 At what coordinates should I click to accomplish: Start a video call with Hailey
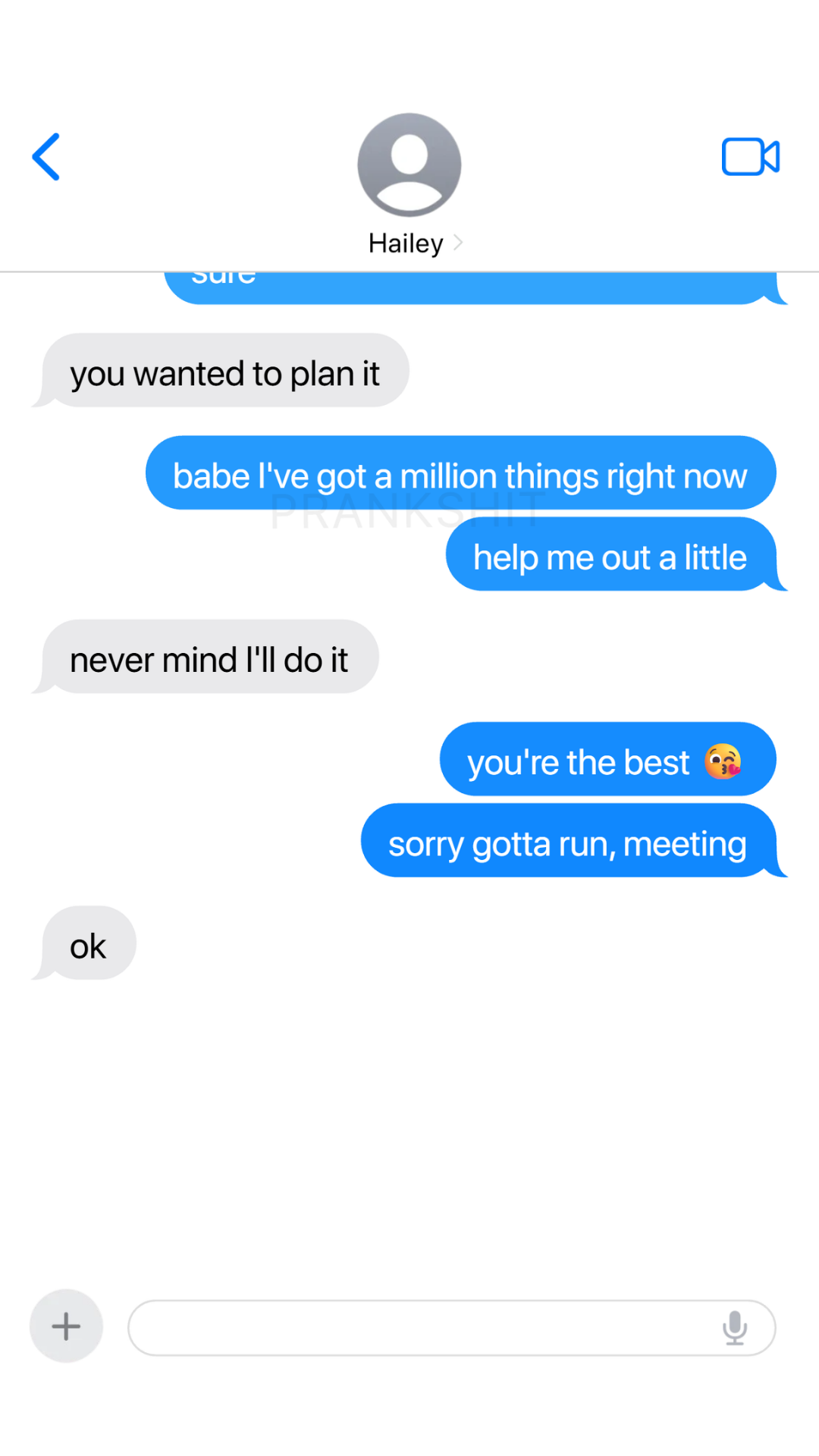(750, 157)
